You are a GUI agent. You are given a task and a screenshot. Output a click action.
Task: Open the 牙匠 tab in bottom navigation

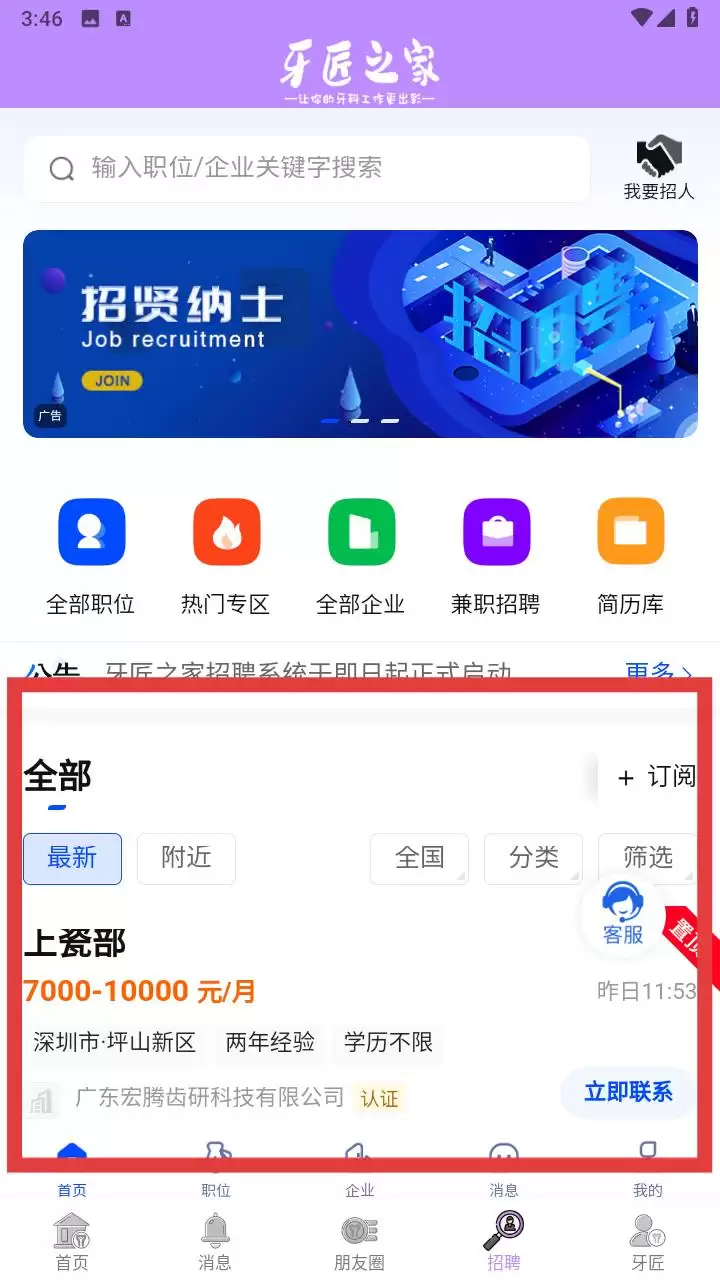coord(648,1240)
